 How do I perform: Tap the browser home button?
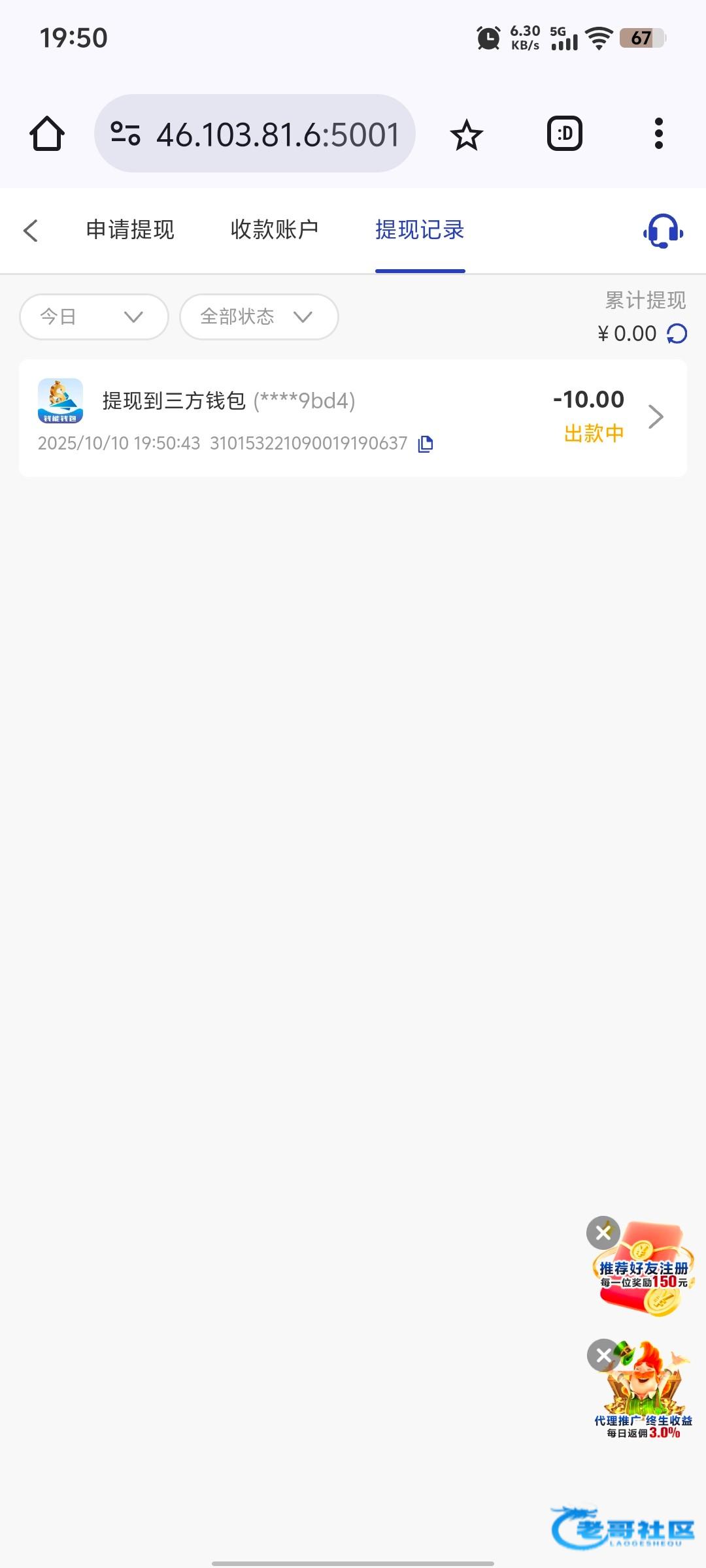tap(47, 134)
